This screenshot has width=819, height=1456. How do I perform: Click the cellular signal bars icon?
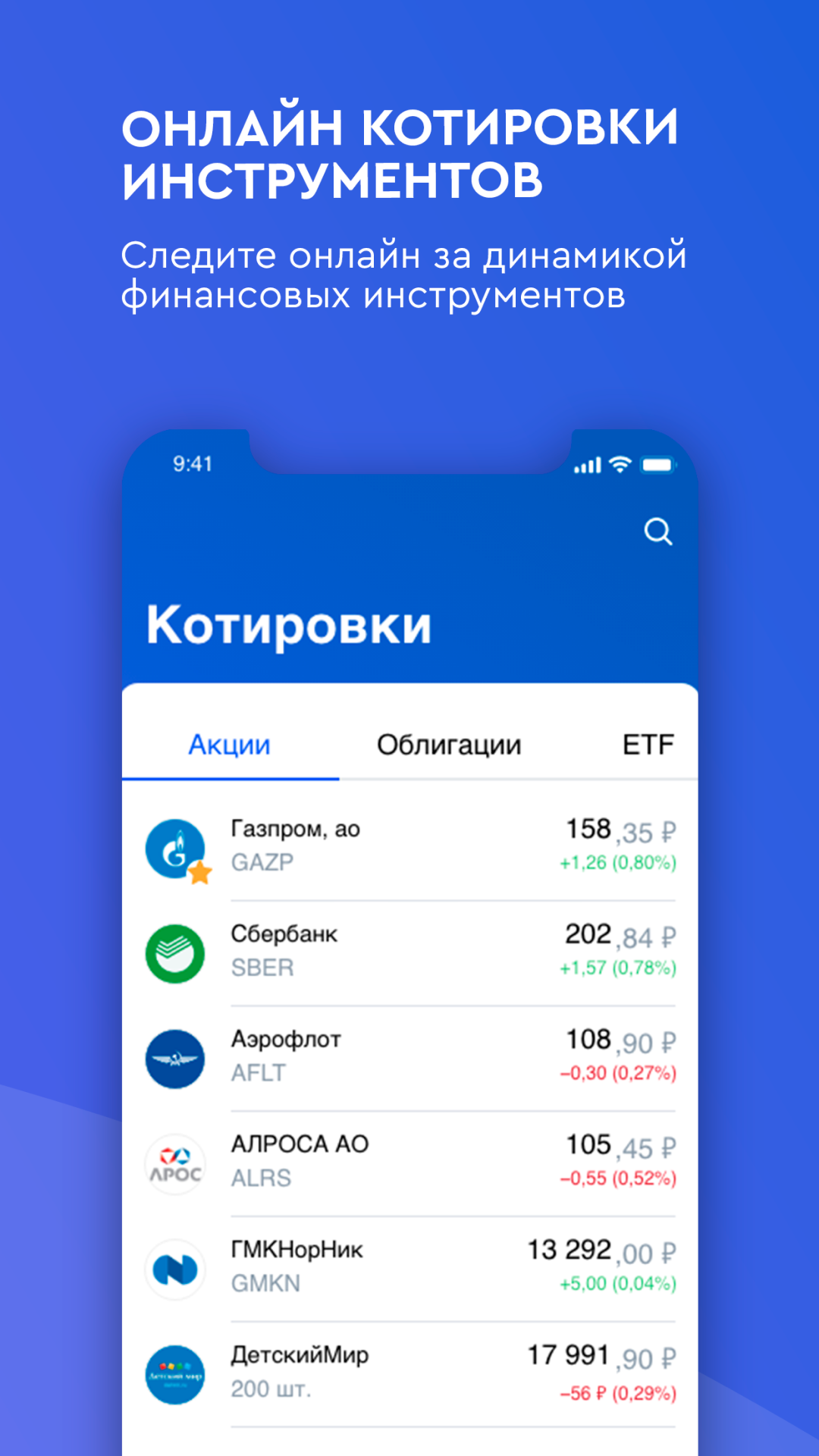point(590,463)
